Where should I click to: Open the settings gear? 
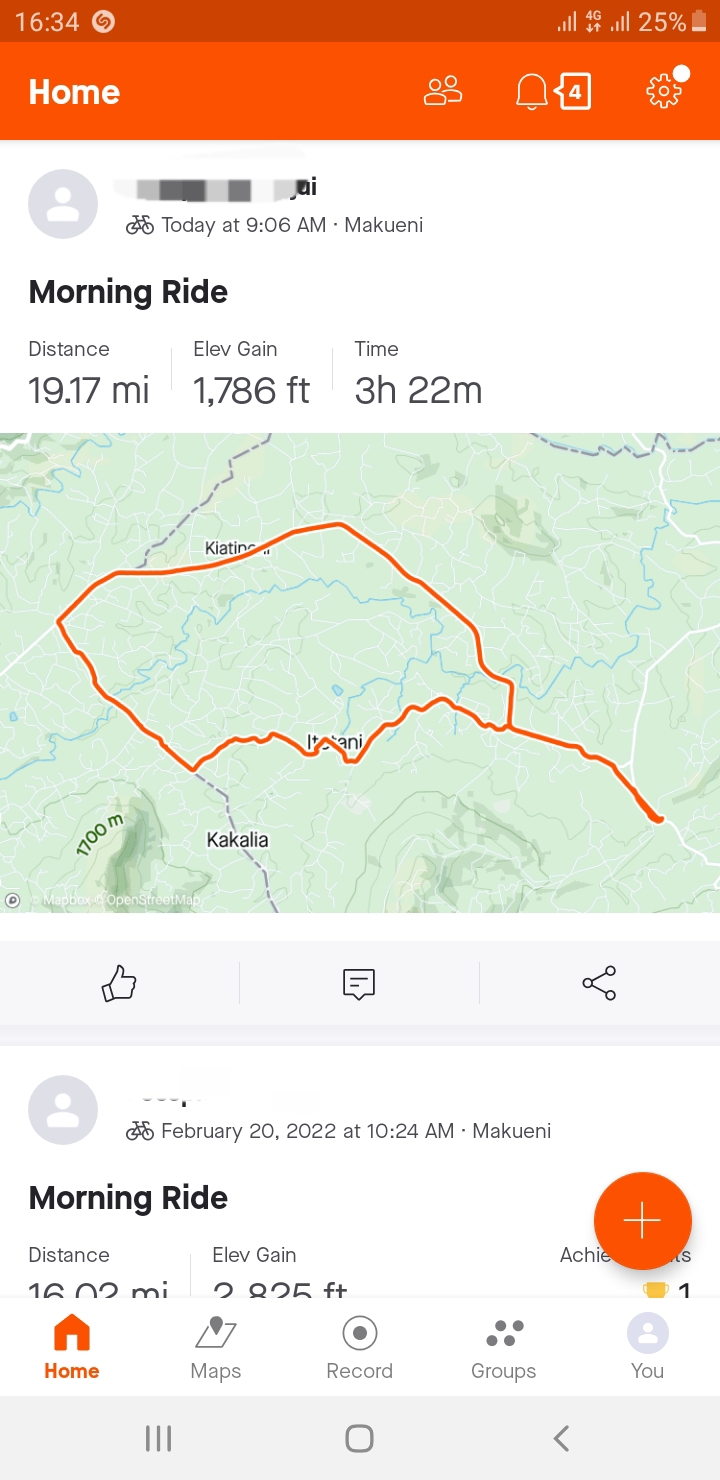pos(663,92)
